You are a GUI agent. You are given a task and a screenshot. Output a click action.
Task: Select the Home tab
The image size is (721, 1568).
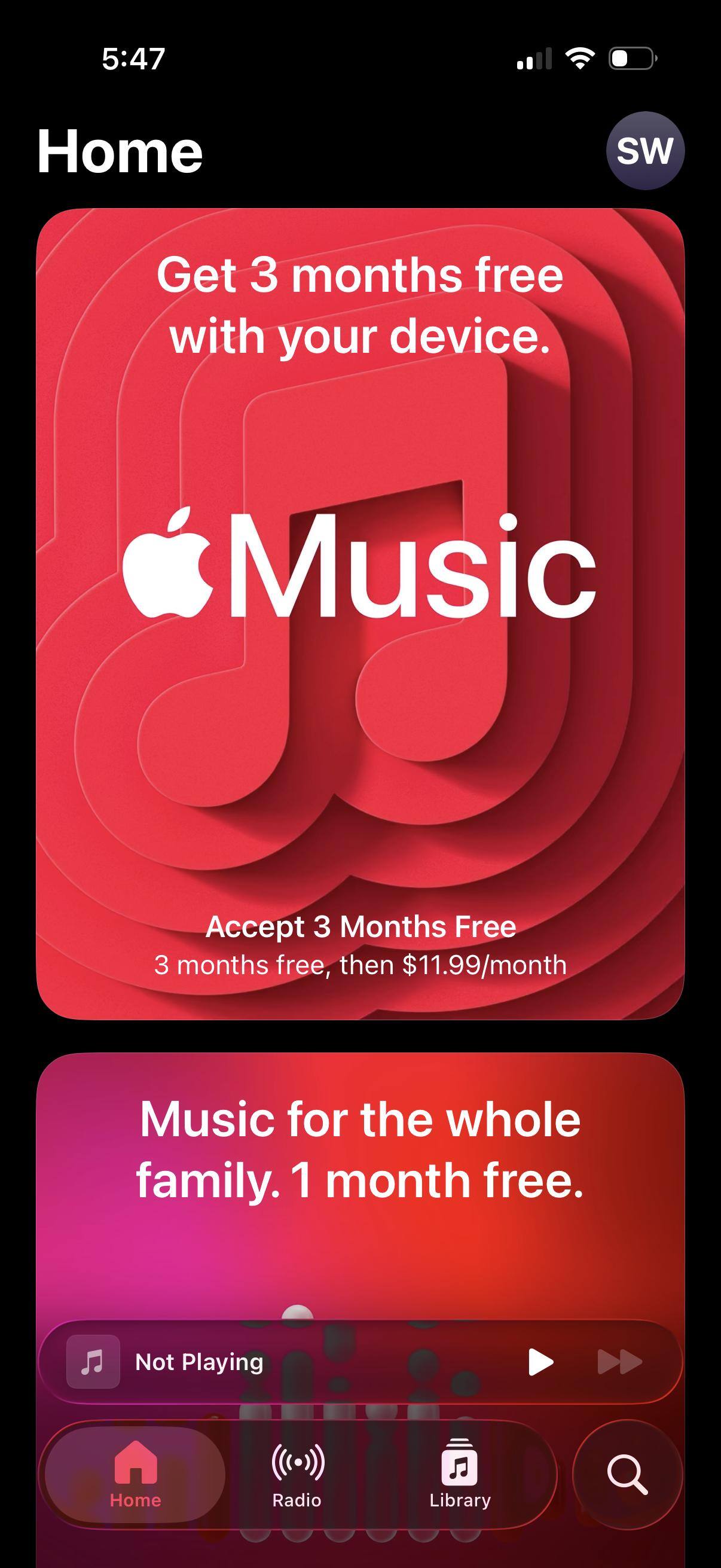[x=135, y=1475]
